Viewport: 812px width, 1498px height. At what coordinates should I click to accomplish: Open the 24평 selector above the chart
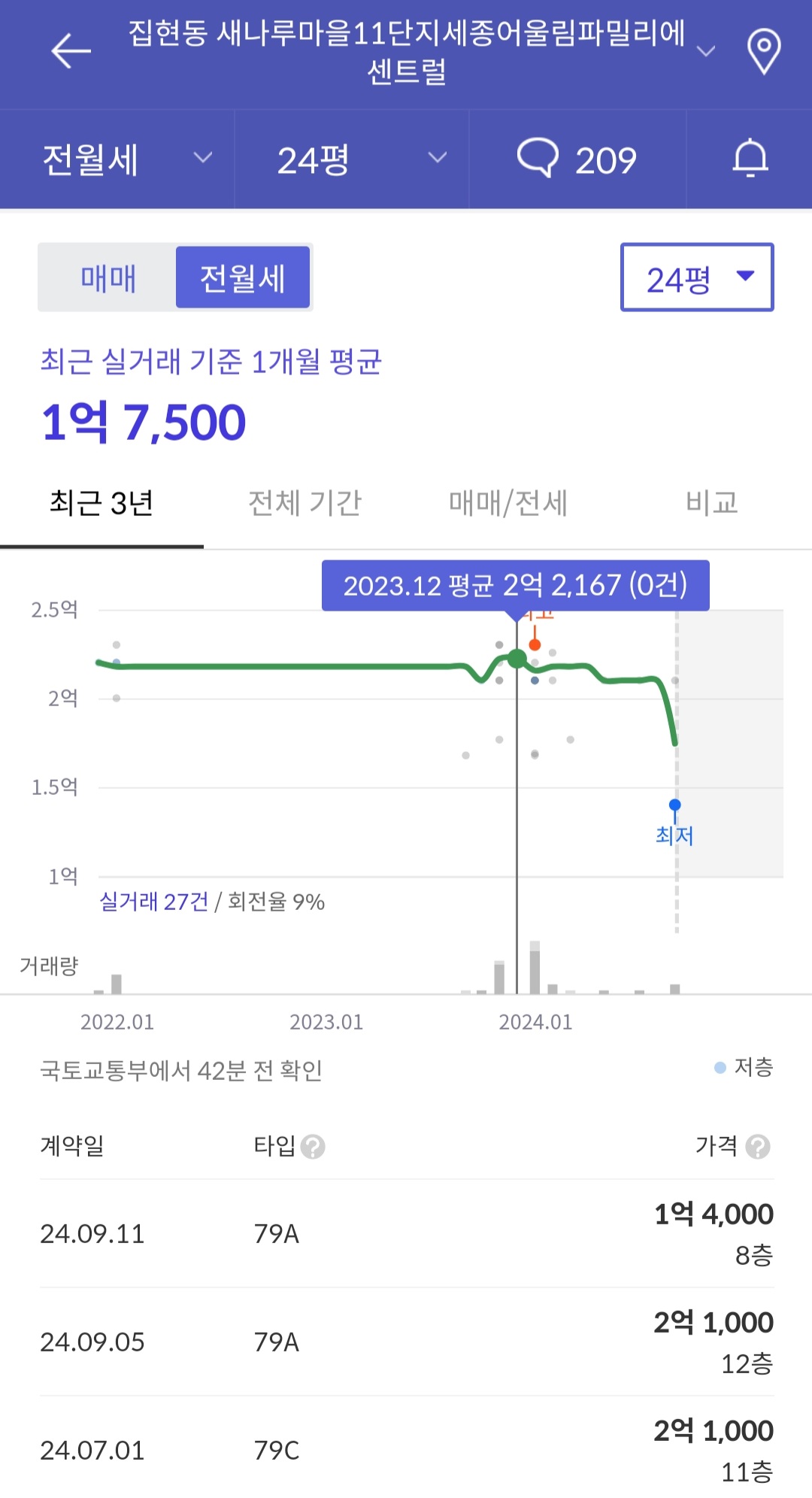695,276
